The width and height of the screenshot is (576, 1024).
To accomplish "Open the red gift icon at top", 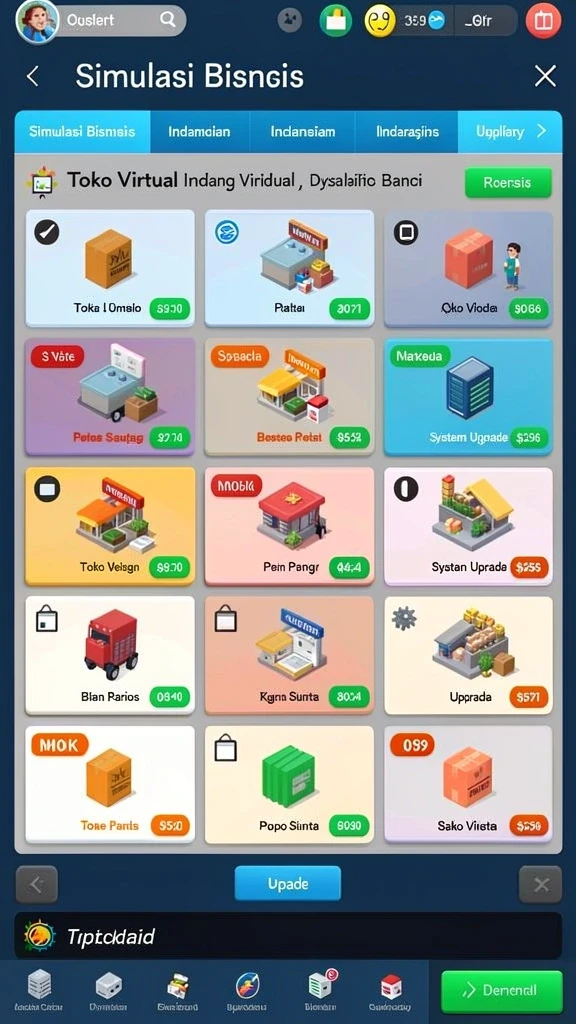I will click(543, 20).
